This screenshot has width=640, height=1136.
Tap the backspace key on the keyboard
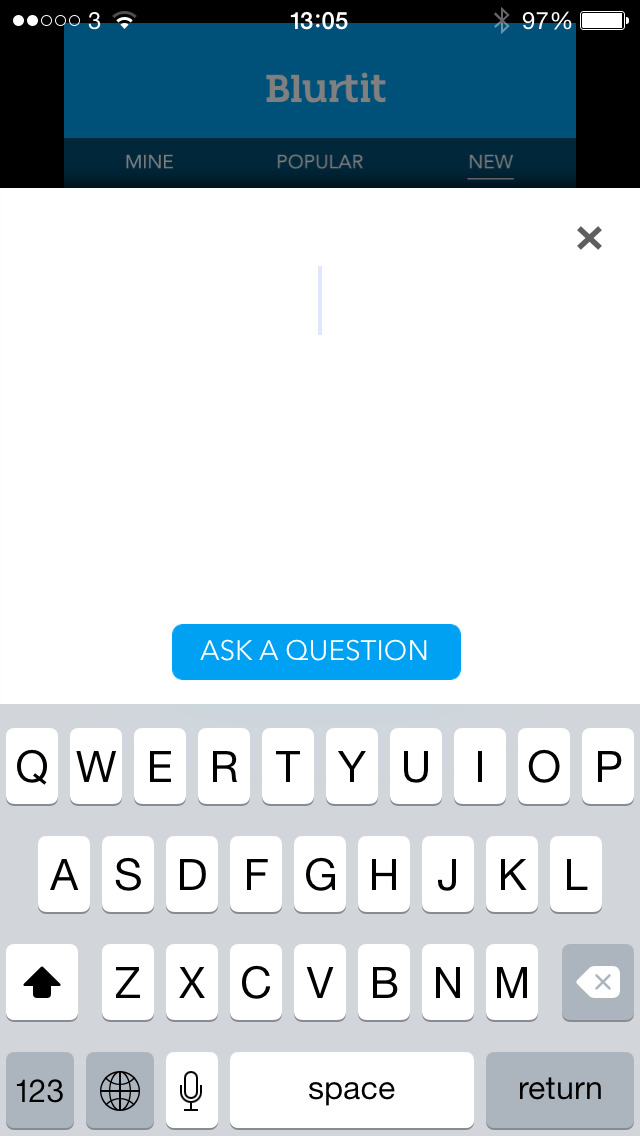coord(598,983)
